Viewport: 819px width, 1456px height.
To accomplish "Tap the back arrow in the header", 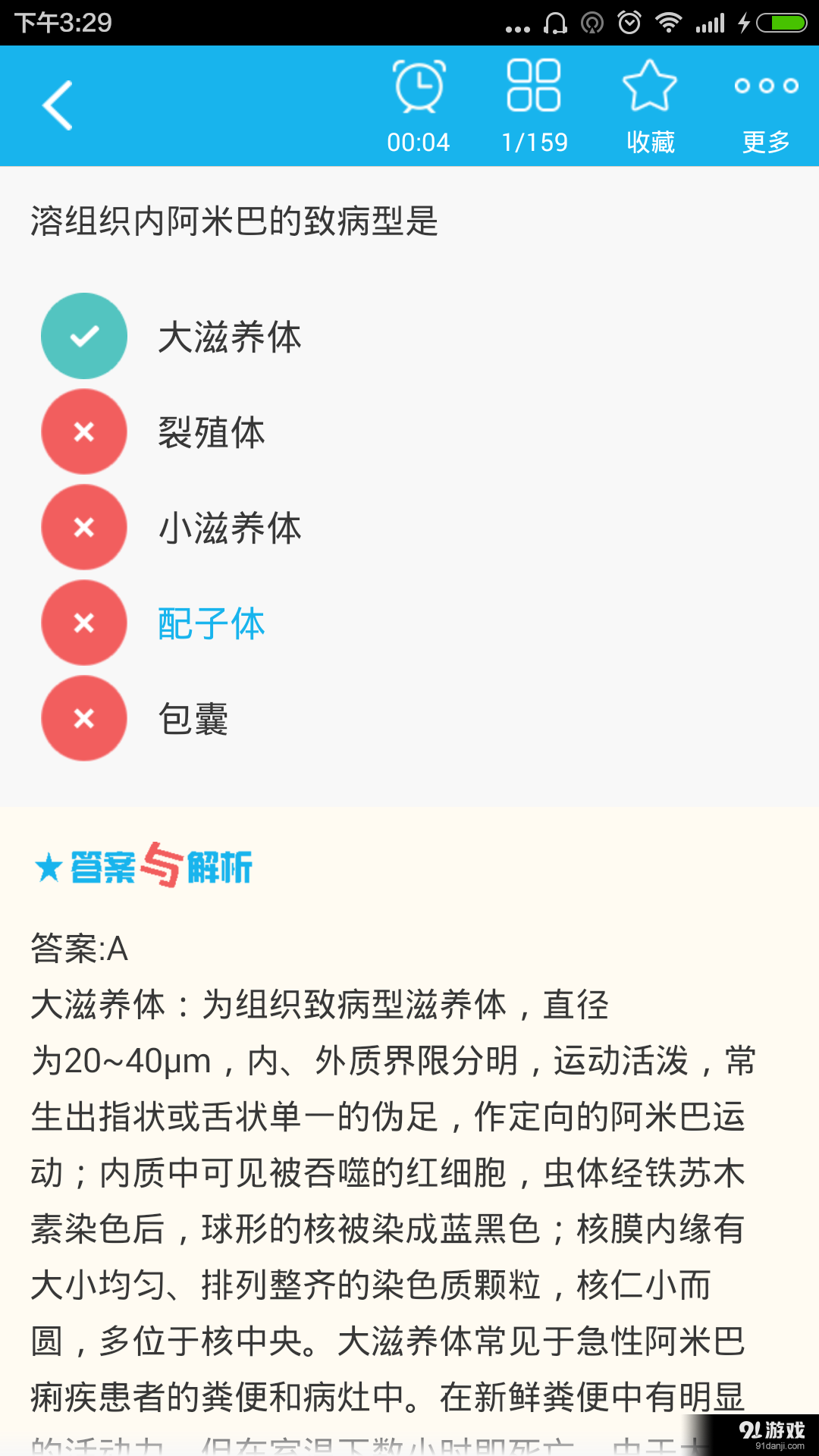I will point(57,105).
